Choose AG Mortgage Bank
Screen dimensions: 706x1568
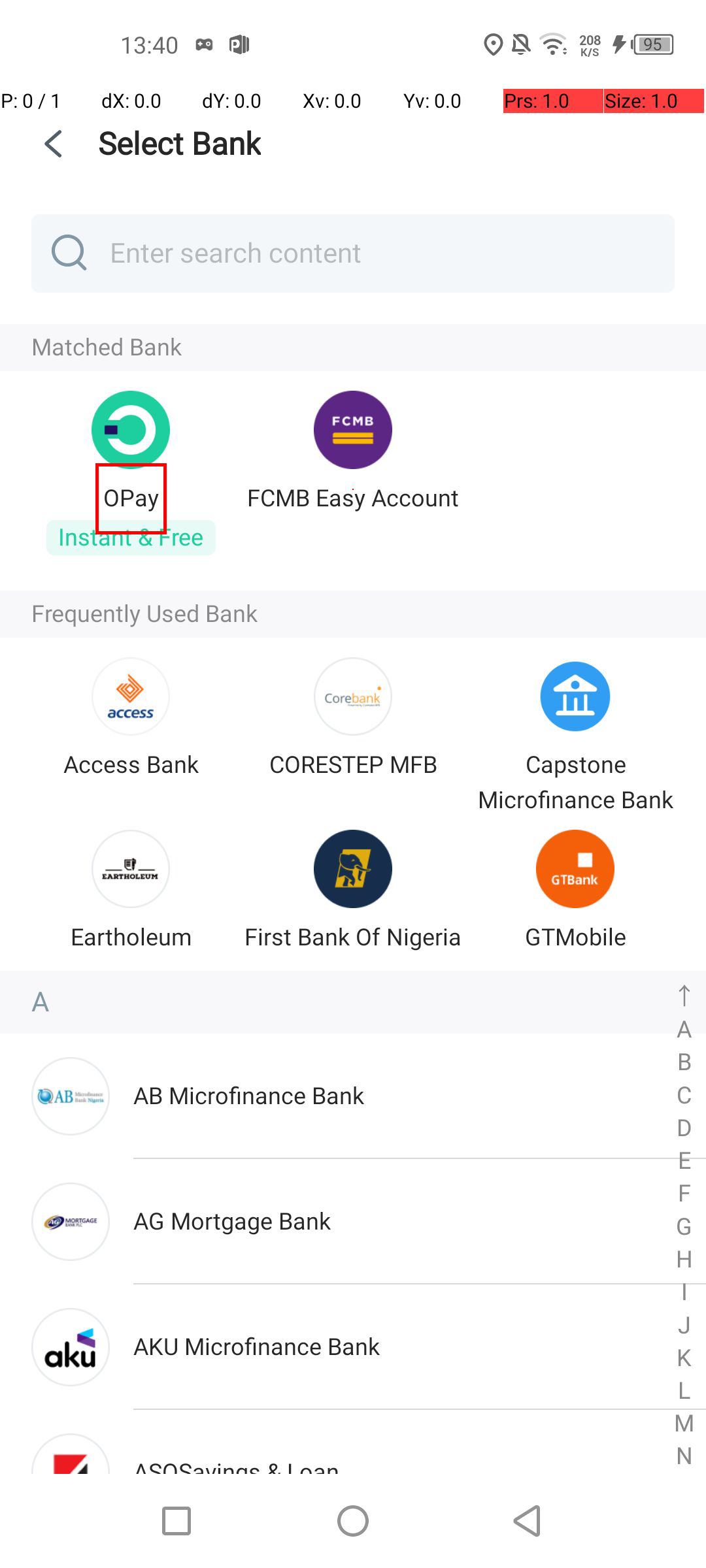coord(233,1222)
